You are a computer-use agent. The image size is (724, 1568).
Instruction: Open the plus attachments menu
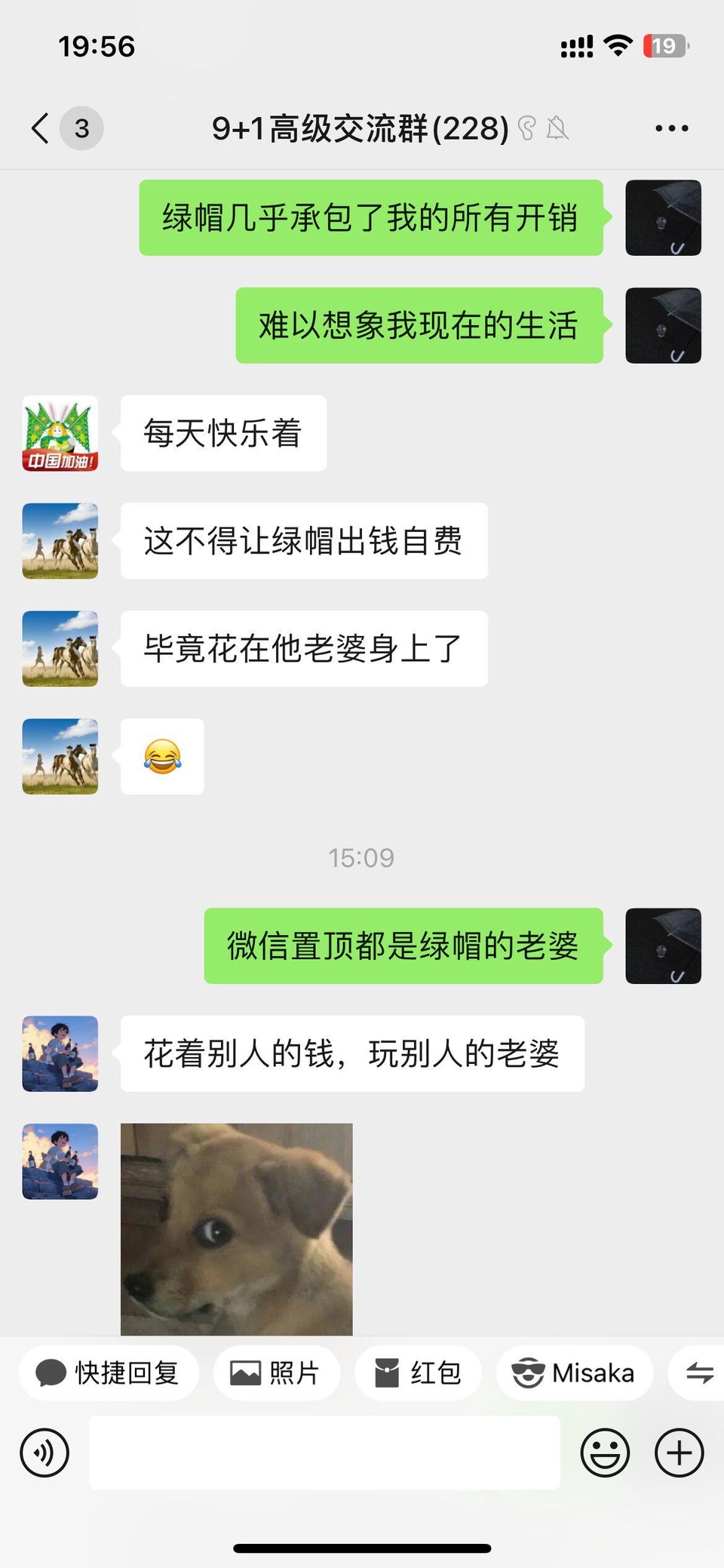tap(679, 1453)
